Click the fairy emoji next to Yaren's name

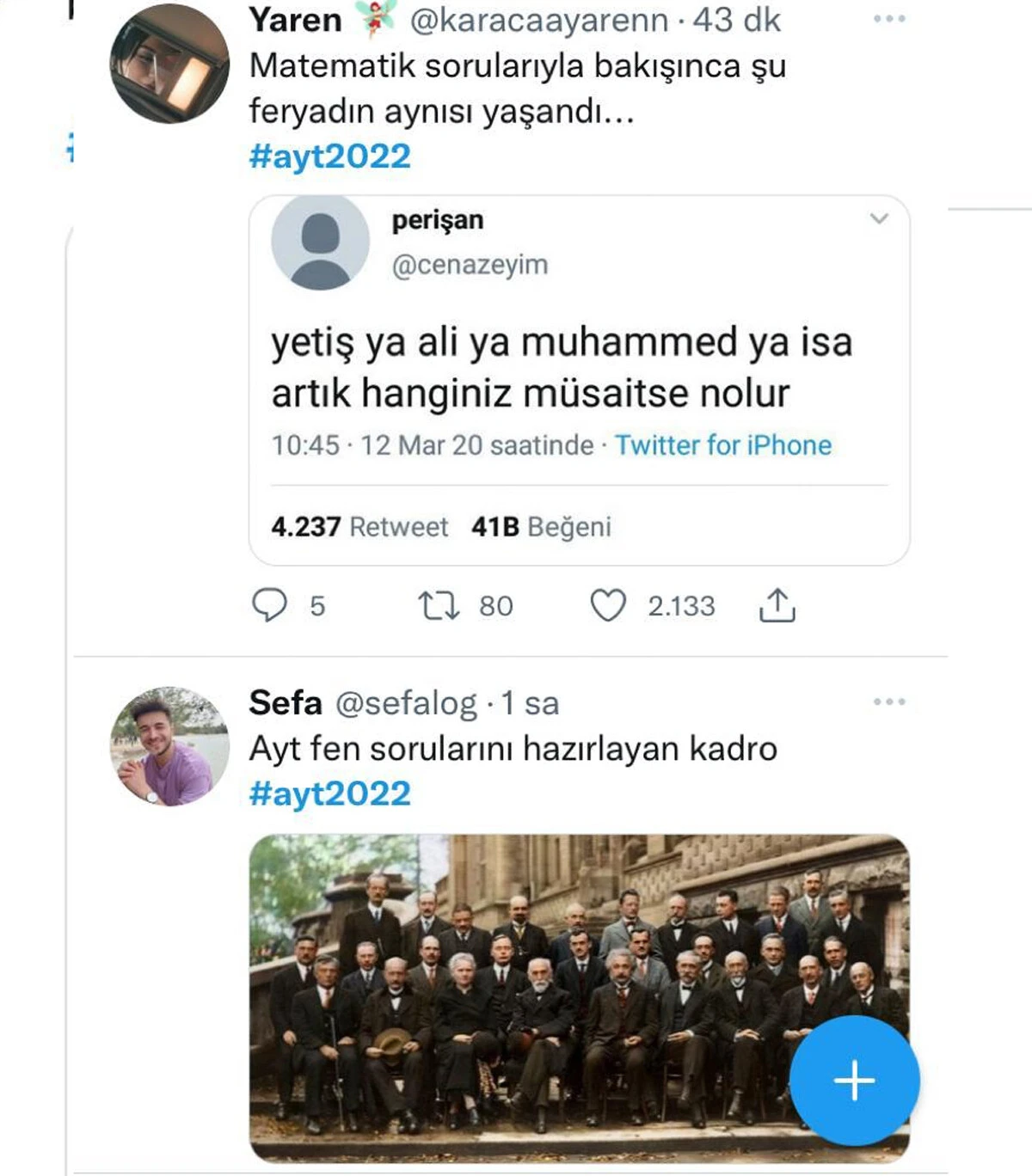[376, 21]
